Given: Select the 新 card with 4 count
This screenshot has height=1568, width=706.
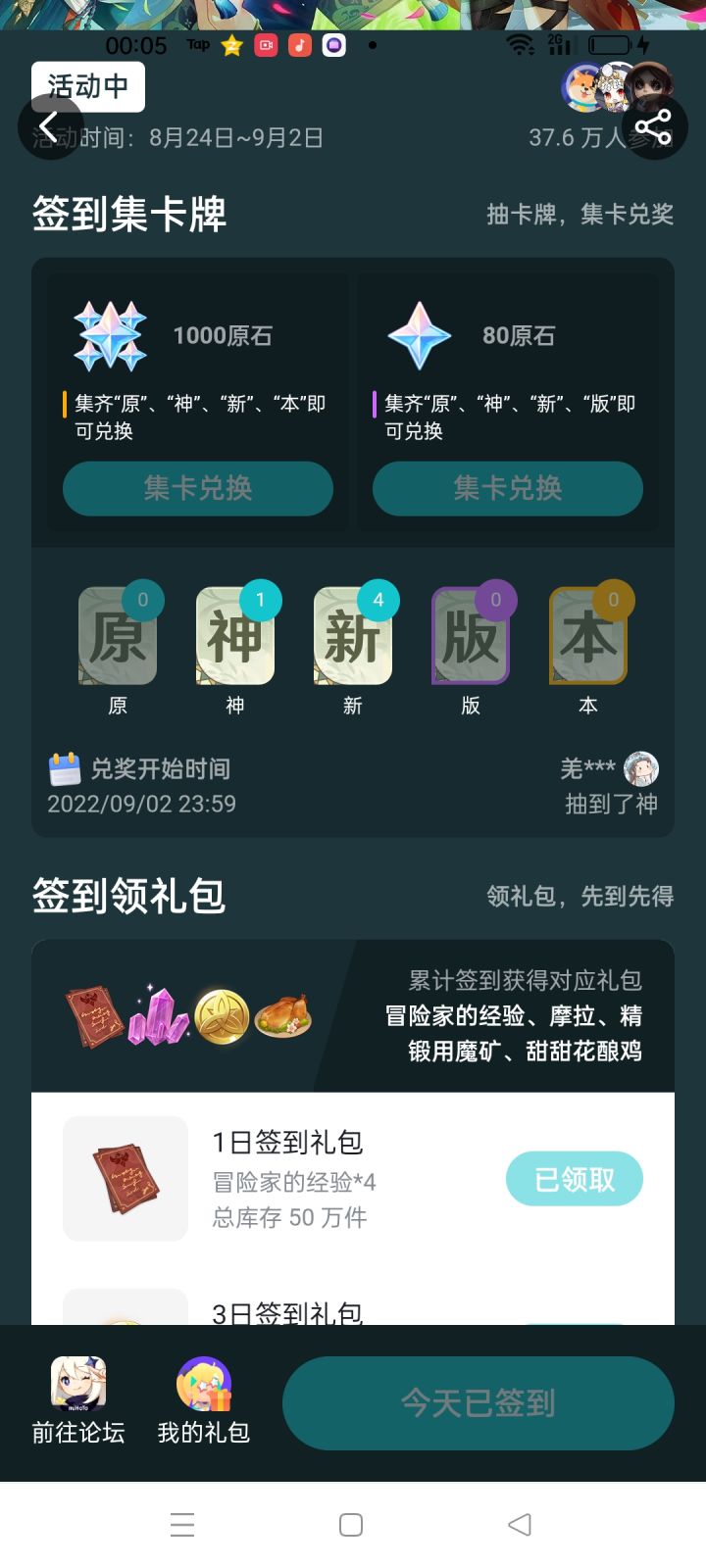Looking at the screenshot, I should 352,635.
